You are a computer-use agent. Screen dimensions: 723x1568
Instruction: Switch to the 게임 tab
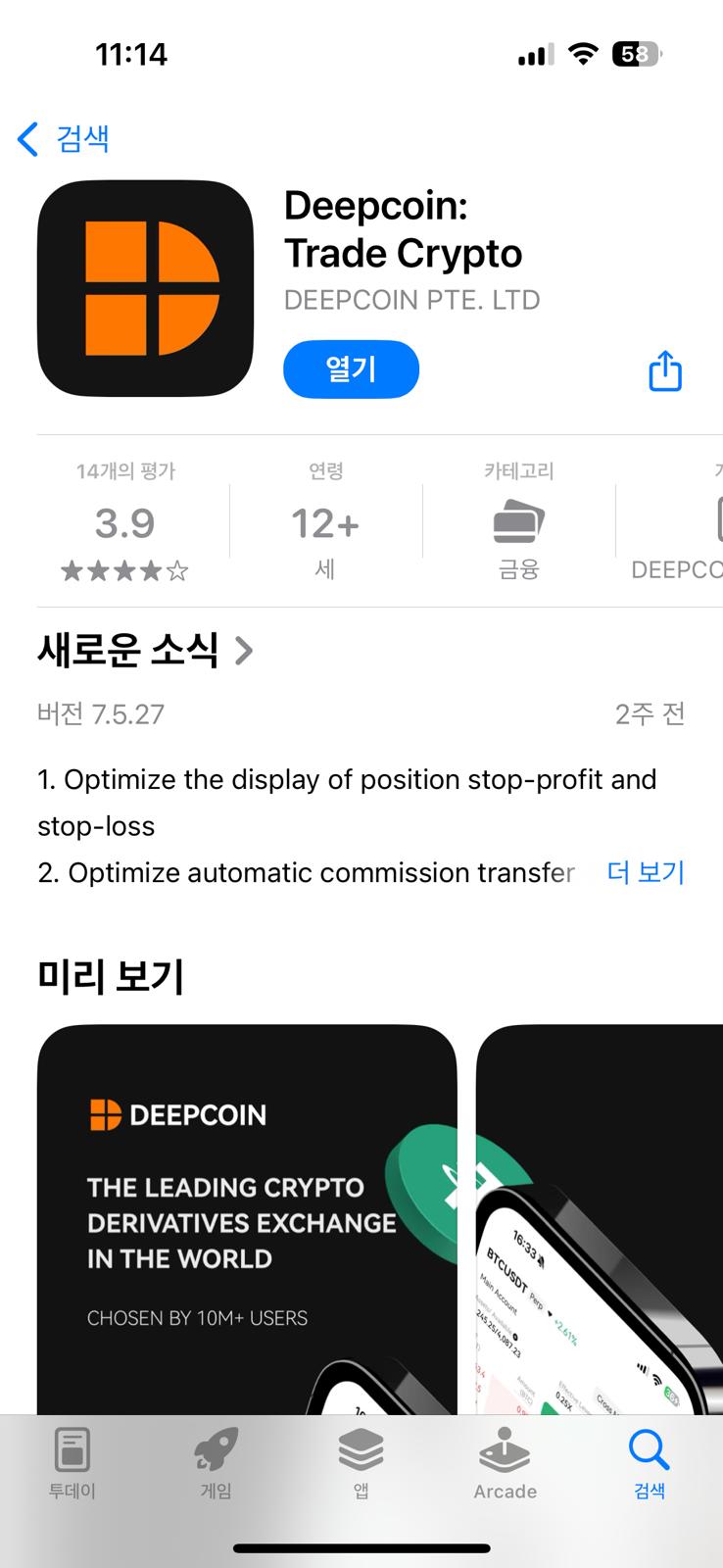coord(217,1463)
